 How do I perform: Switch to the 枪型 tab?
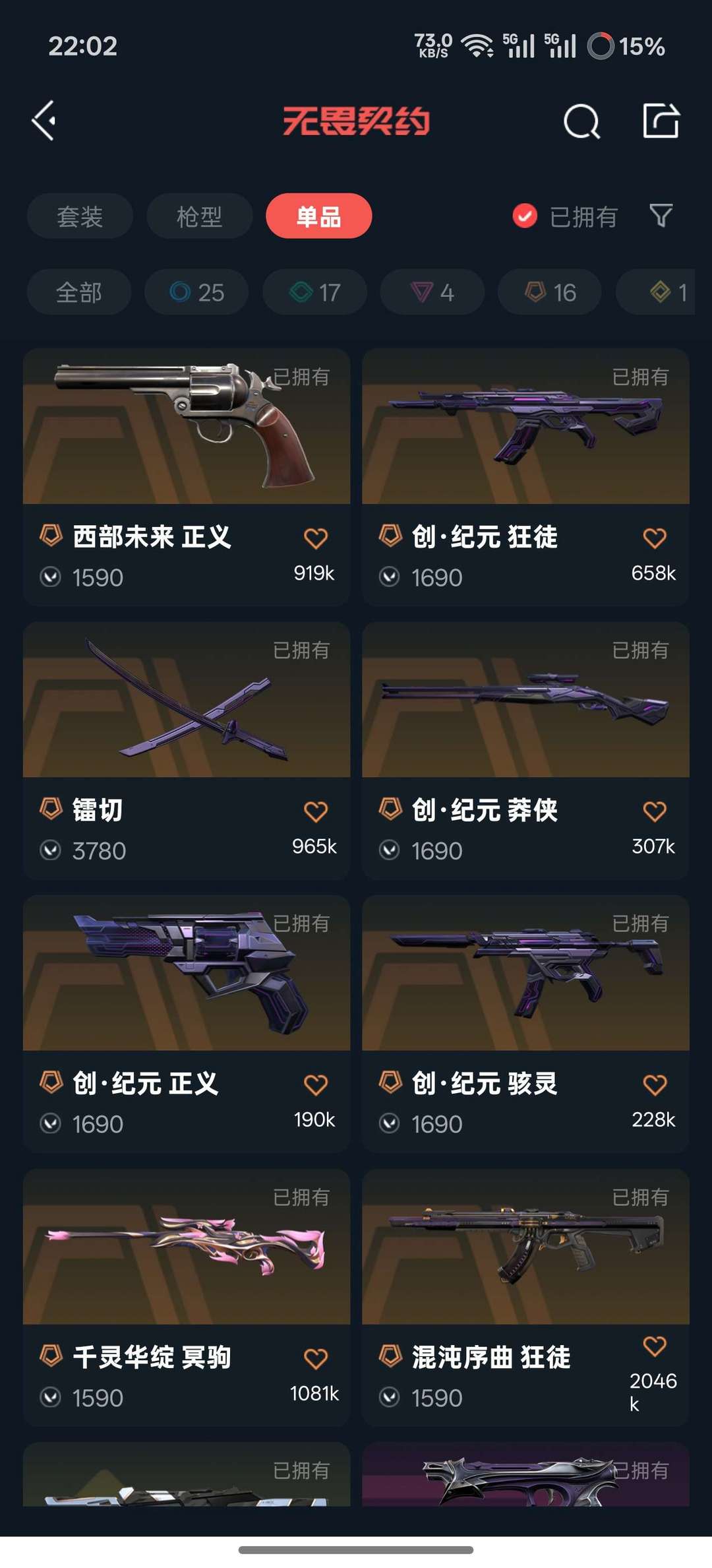point(198,216)
